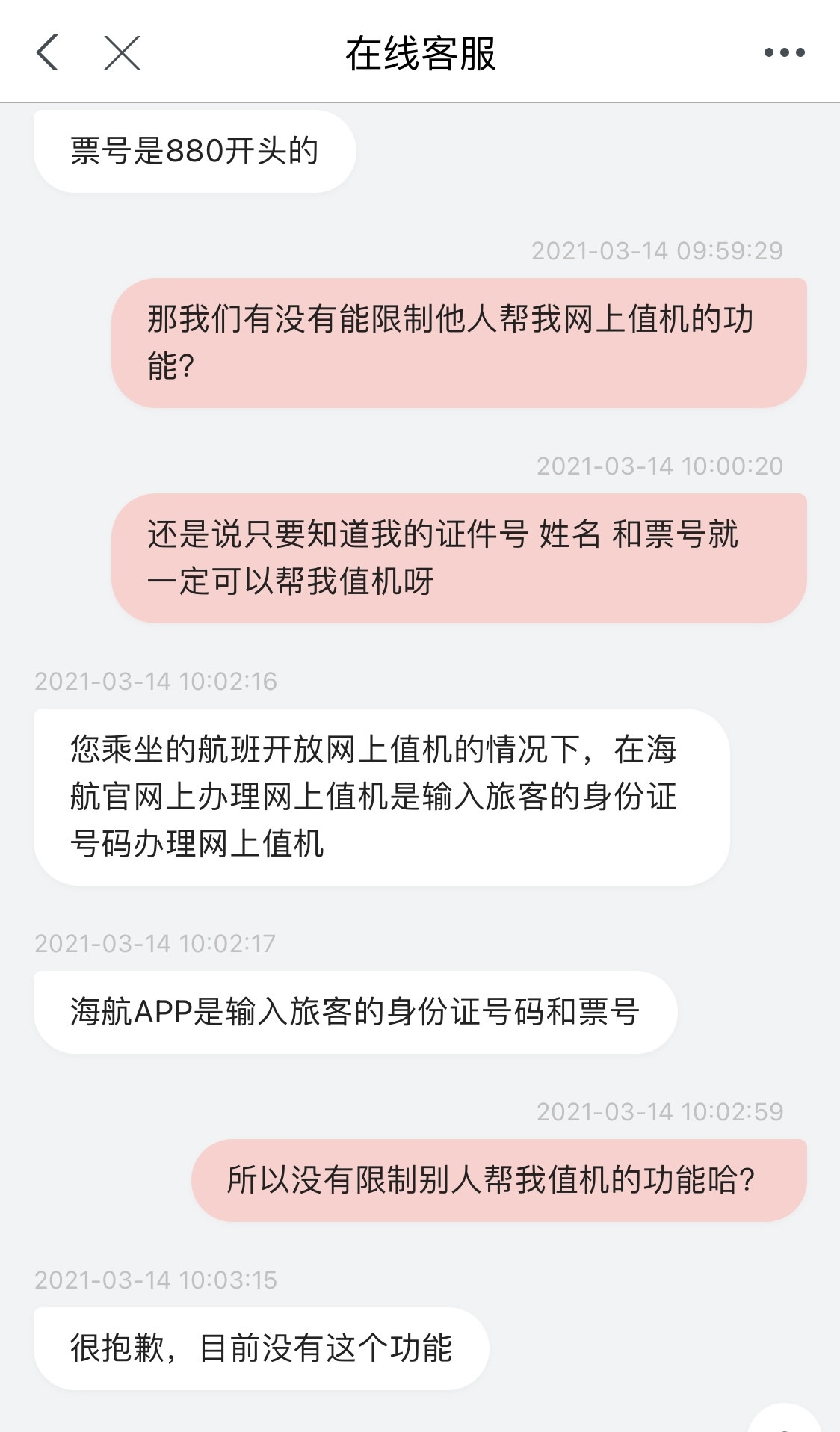Screen dimensions: 840x1432
Task: Close the online customer service page
Action: 122,52
